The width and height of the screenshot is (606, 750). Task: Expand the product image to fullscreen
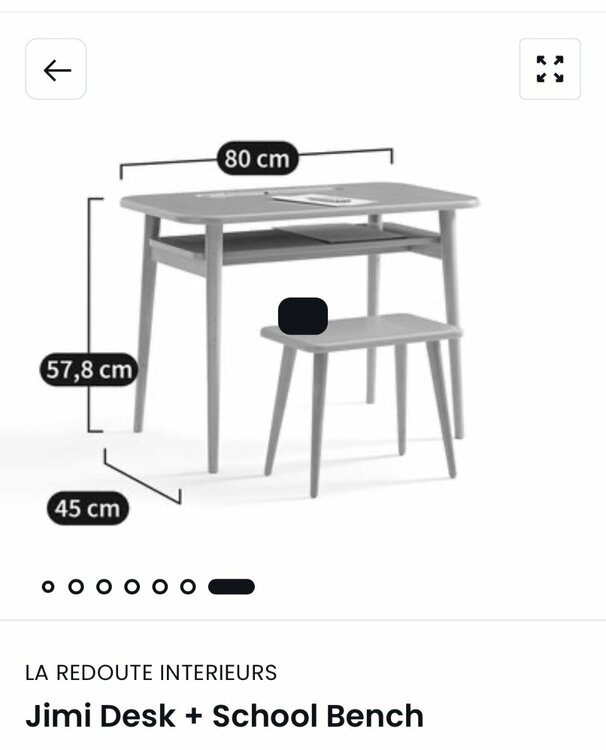[x=549, y=69]
